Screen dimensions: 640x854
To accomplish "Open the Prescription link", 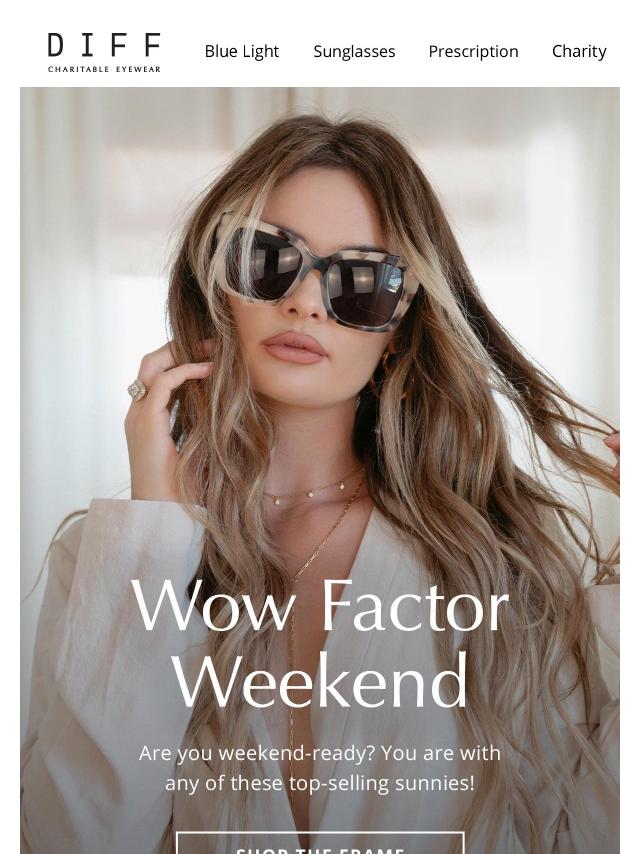I will (473, 51).
